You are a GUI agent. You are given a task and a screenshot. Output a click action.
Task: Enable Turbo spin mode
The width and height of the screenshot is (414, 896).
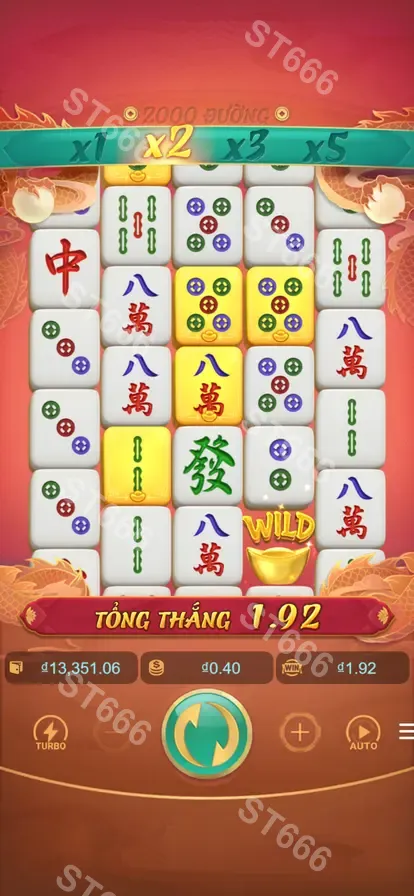coord(51,734)
